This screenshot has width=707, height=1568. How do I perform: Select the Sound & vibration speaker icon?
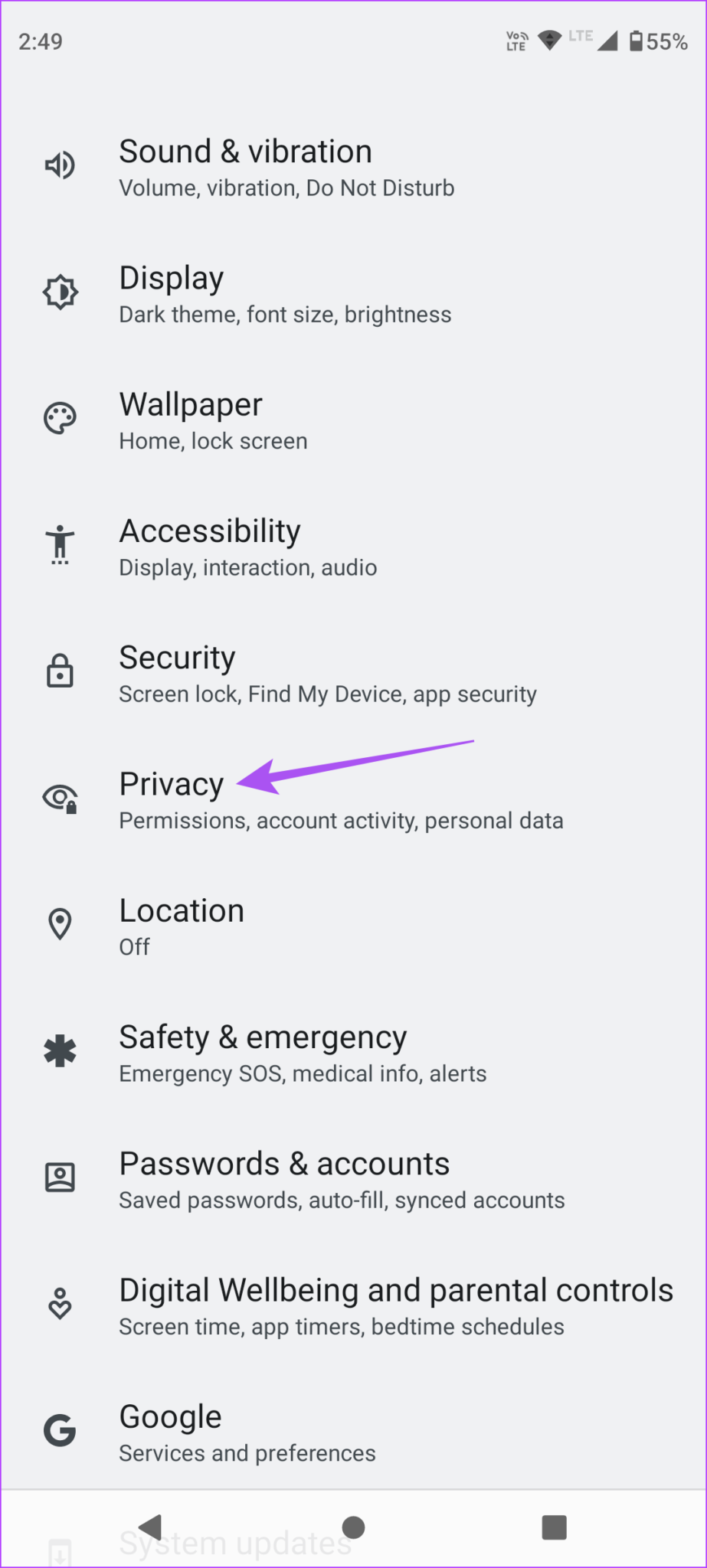[61, 165]
